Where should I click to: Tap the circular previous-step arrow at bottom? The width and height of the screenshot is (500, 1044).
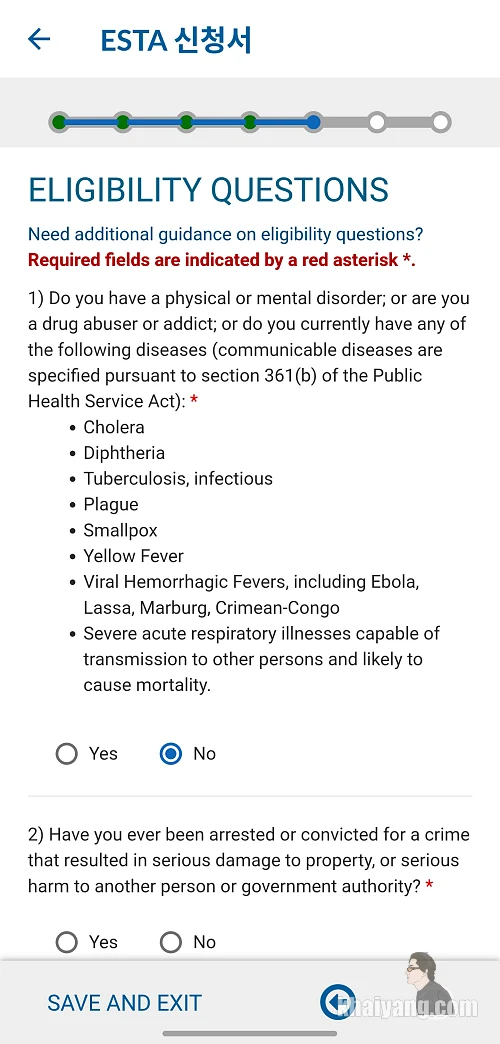337,1002
